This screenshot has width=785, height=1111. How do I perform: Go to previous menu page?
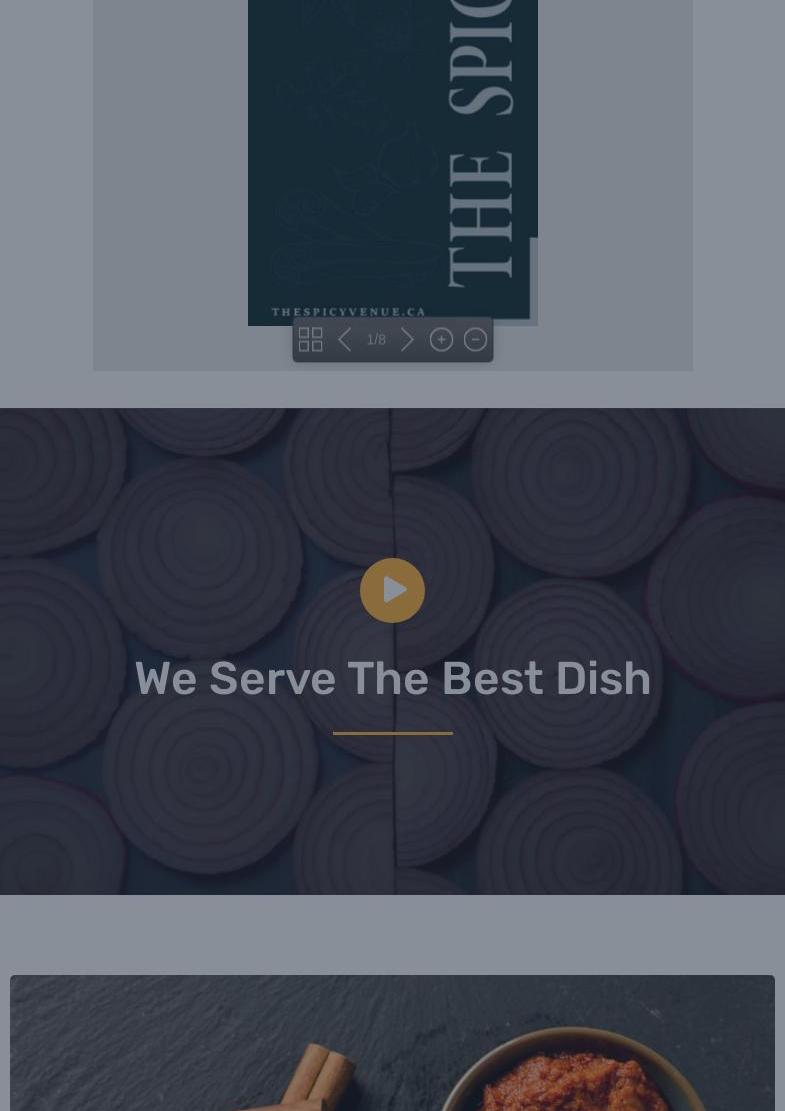click(345, 340)
